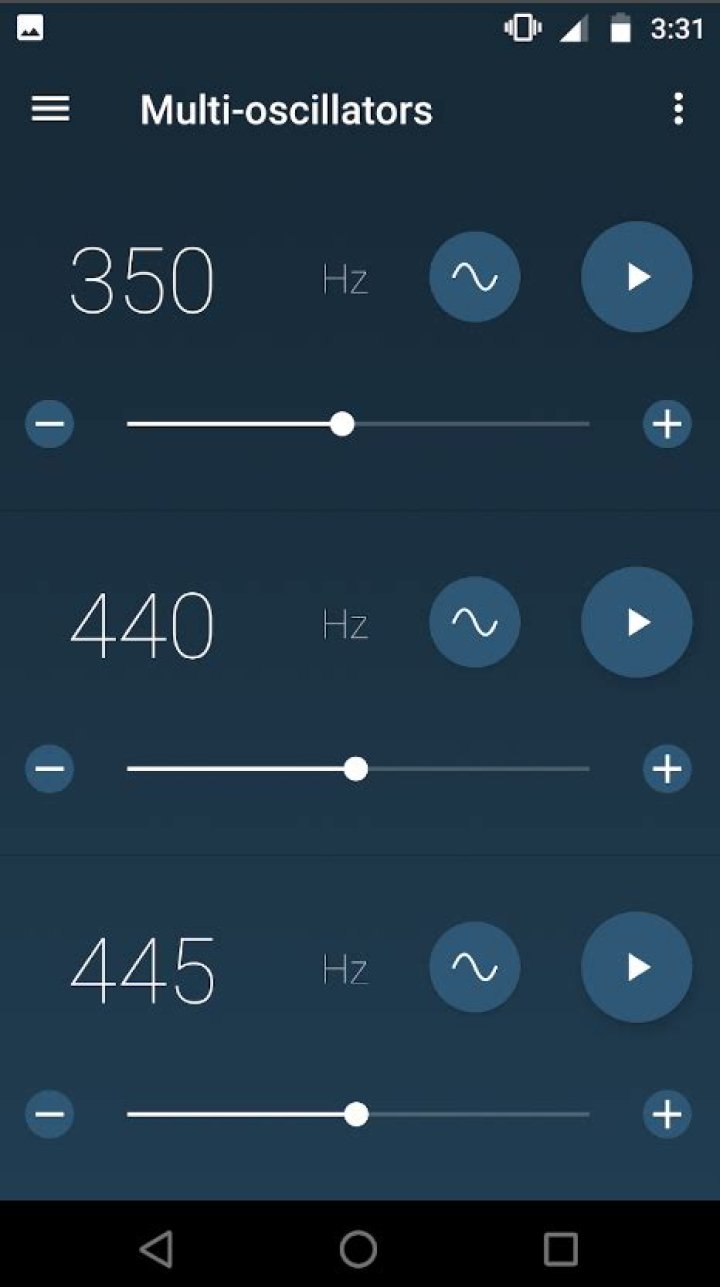Open the three-dot overflow menu

(679, 109)
